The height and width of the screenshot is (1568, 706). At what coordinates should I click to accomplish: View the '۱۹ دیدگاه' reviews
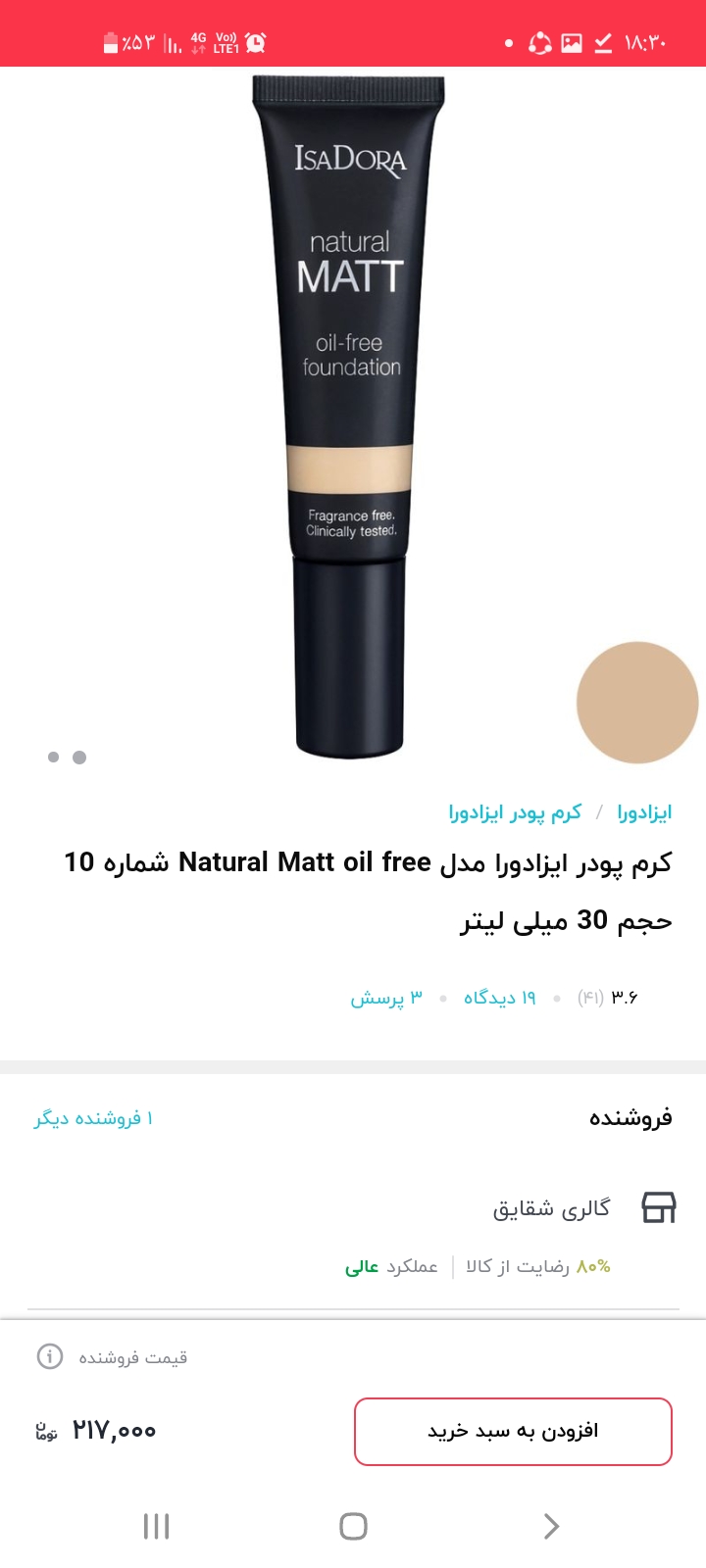pyautogui.click(x=500, y=998)
